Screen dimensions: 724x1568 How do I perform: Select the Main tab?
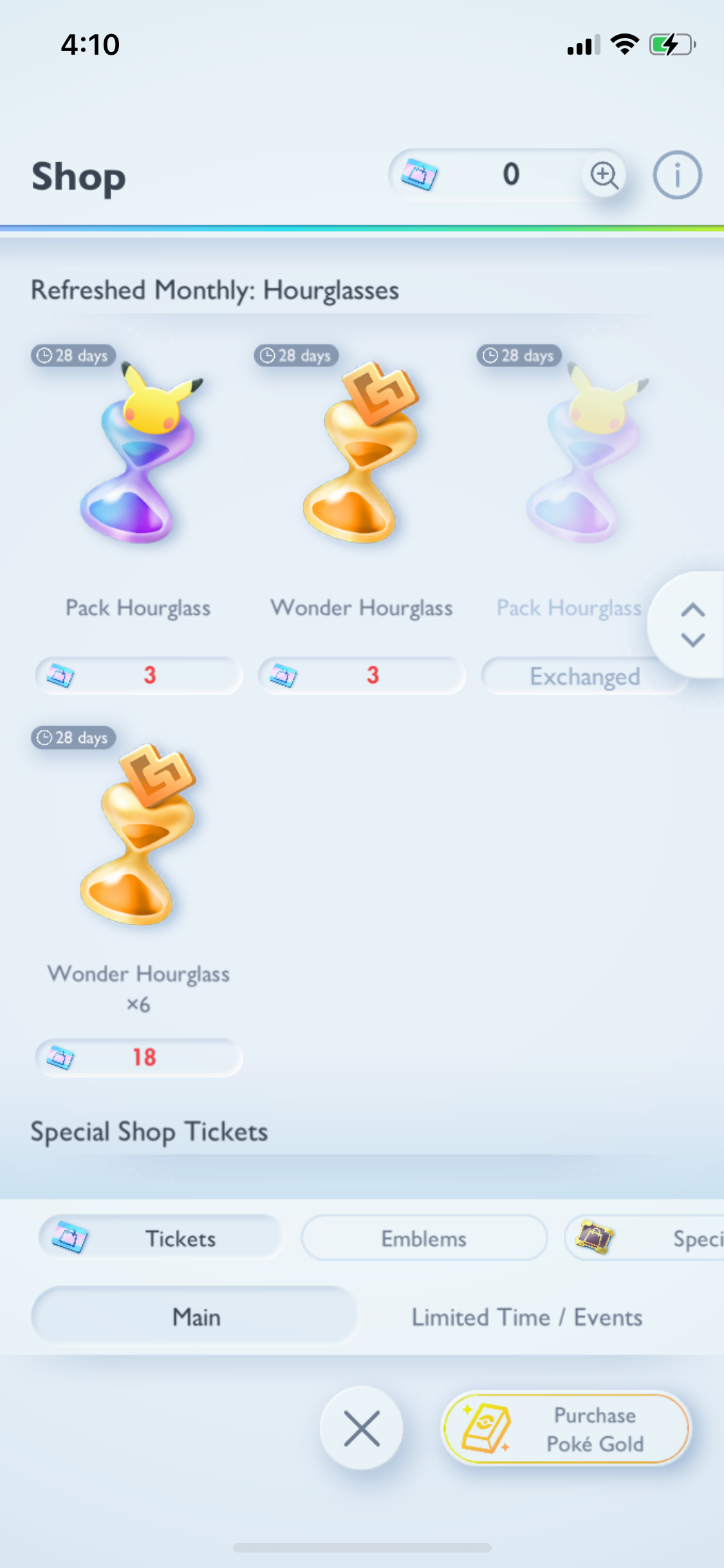tap(196, 1317)
